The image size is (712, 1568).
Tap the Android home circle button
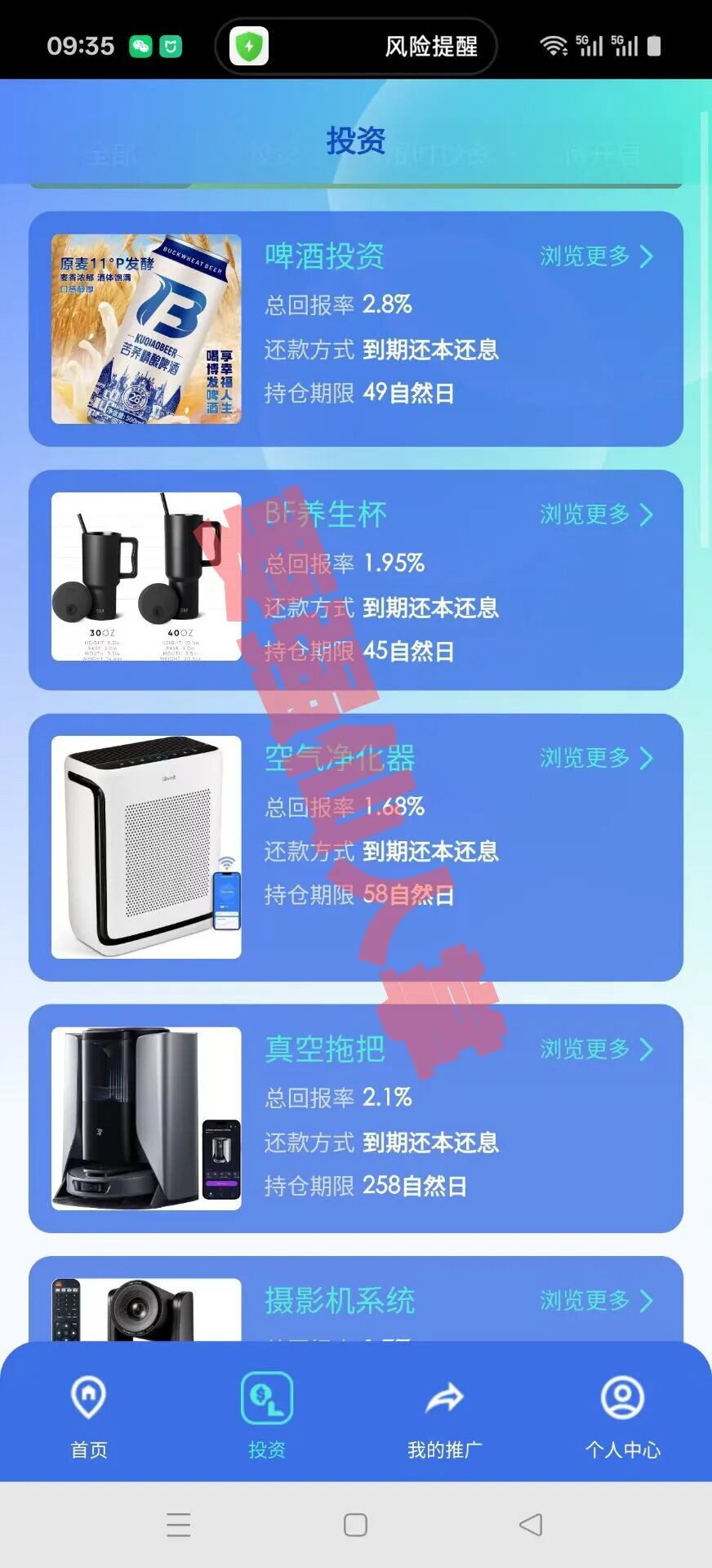(x=354, y=1523)
